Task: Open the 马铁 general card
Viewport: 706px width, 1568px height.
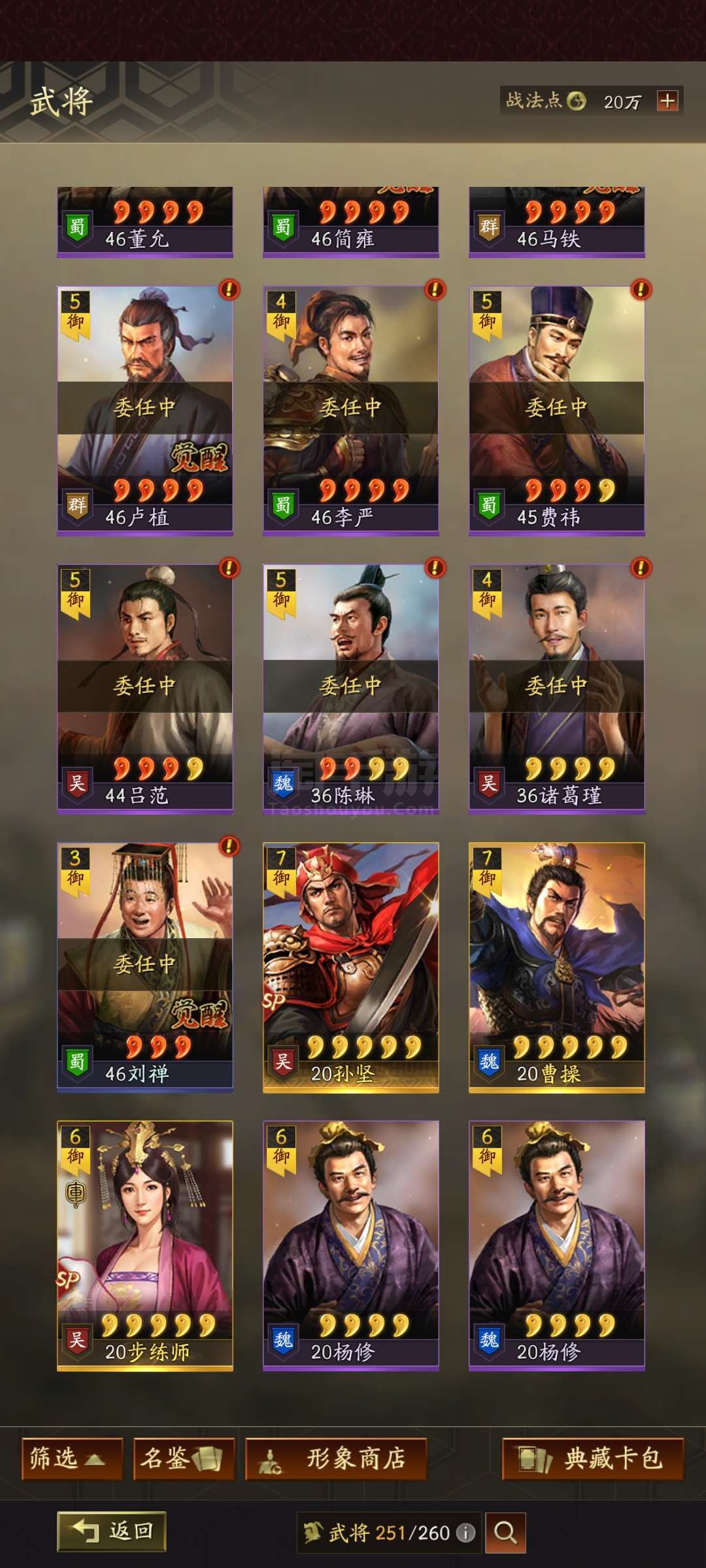Action: click(x=557, y=222)
